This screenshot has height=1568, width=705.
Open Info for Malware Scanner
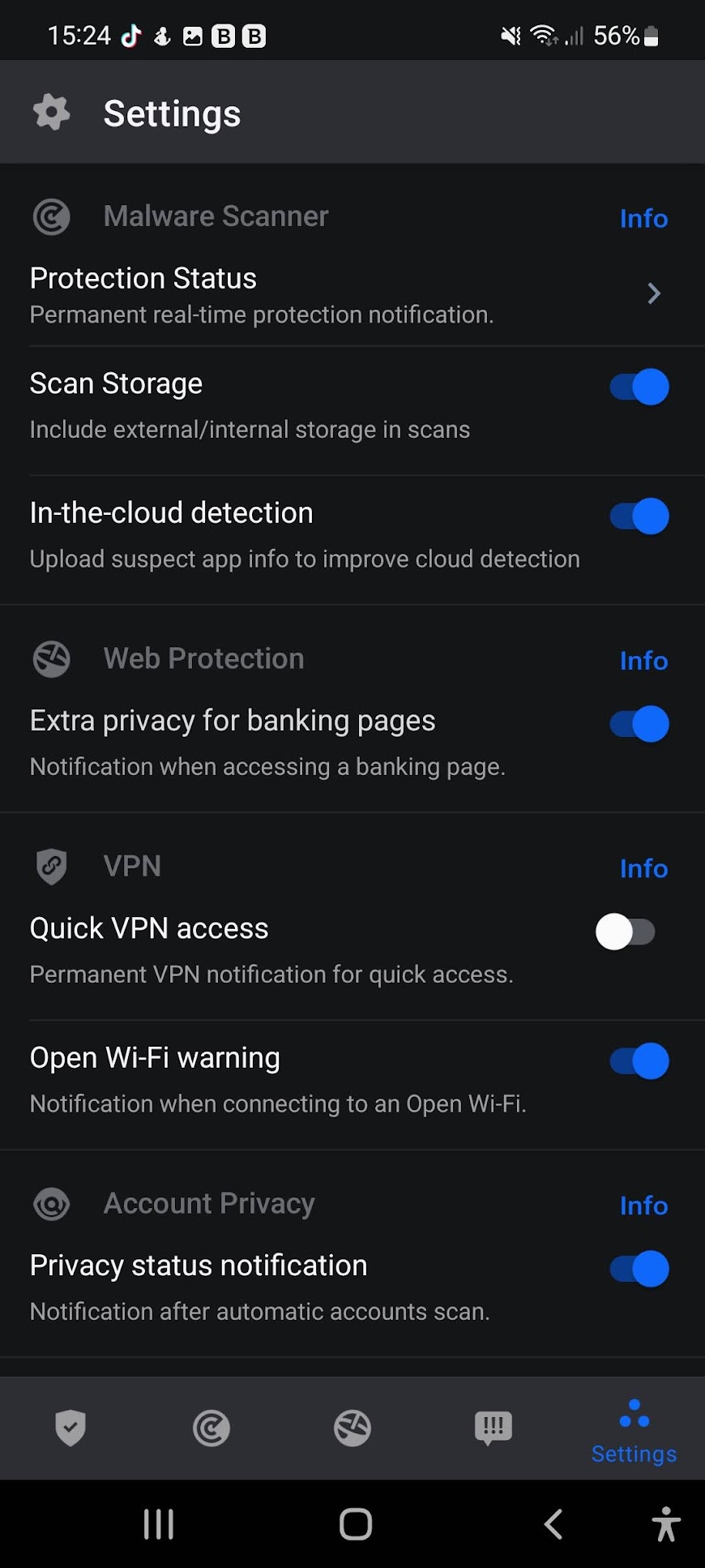click(x=643, y=218)
